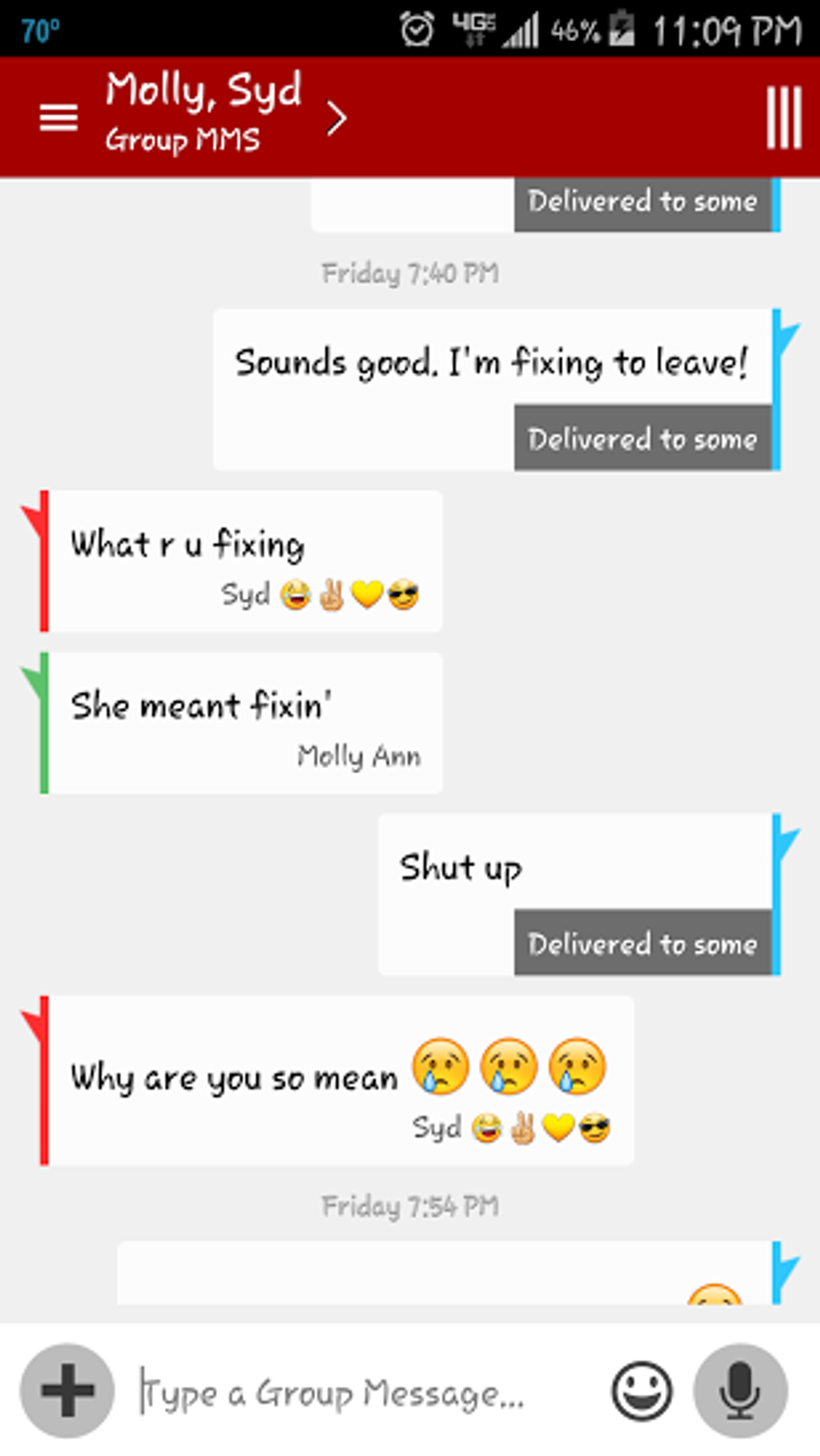Tap the plus attachment button
Screen dimensions: 820x1456
tap(67, 1391)
